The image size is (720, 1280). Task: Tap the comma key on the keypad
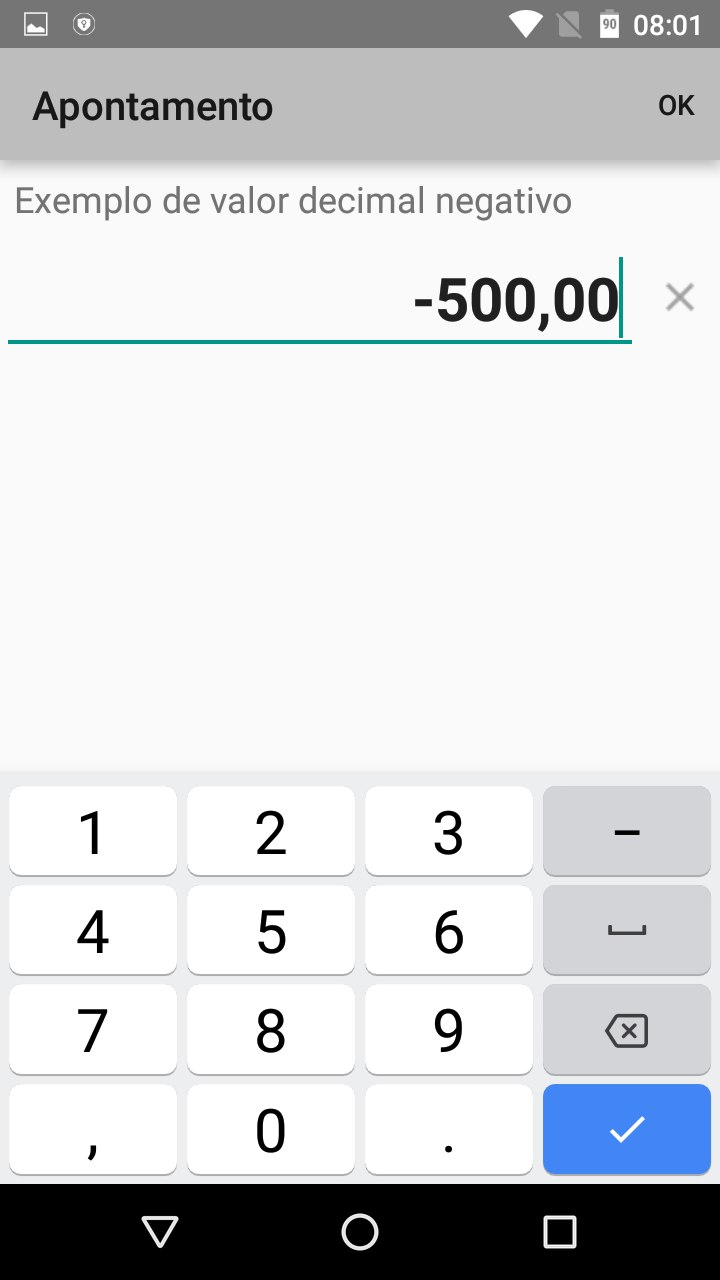coord(93,1130)
